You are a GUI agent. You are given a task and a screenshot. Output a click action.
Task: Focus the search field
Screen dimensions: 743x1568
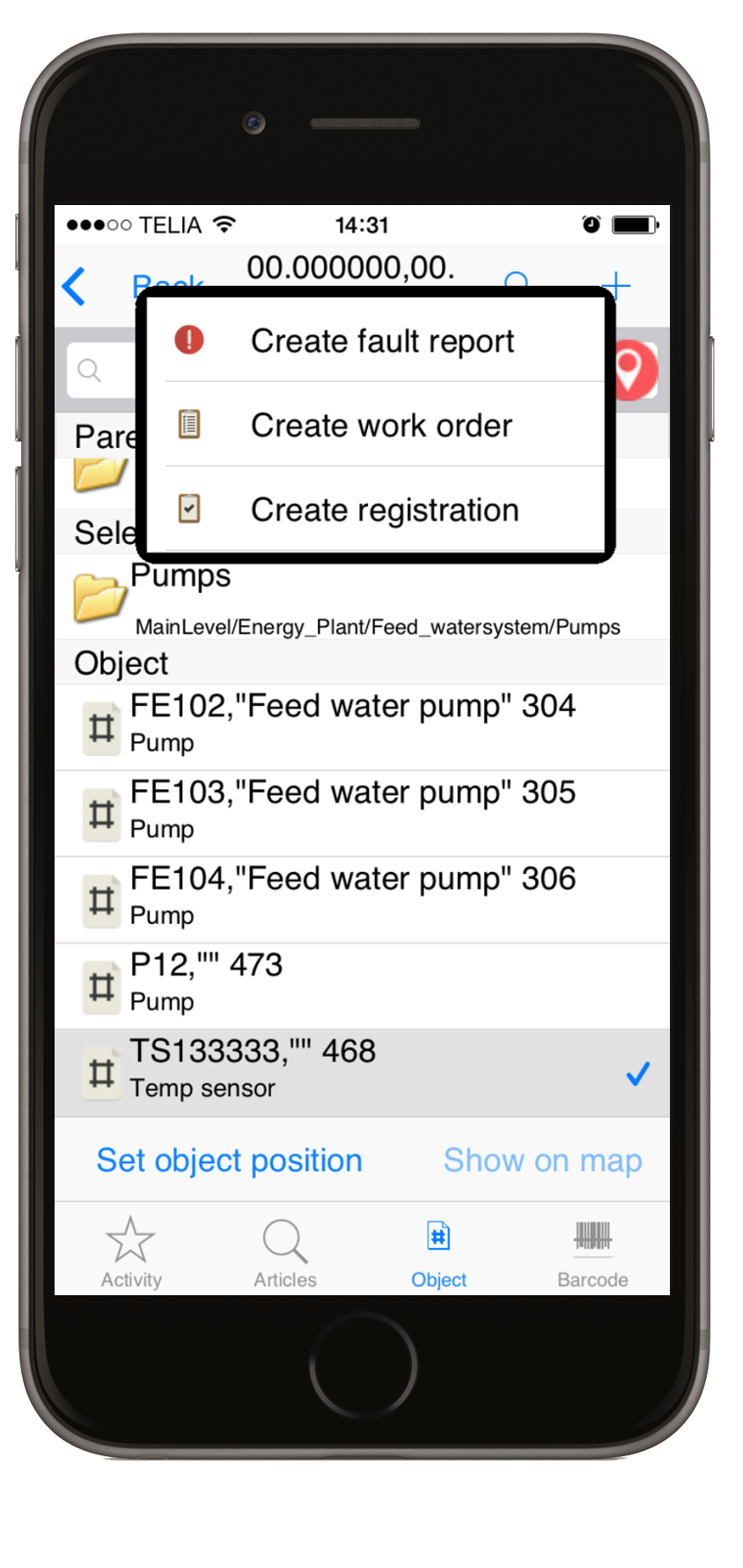click(101, 370)
